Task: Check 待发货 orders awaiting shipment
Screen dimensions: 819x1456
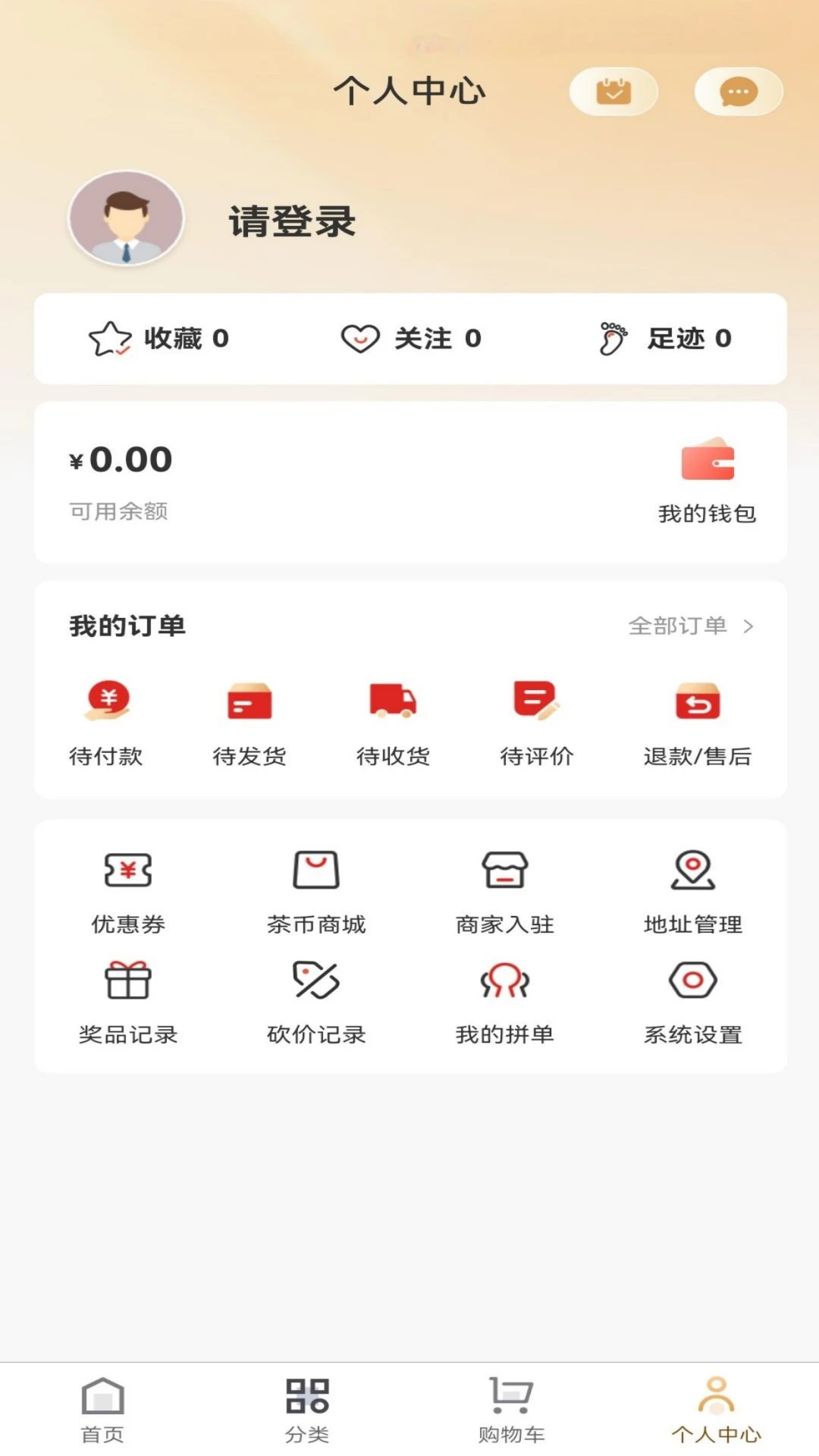Action: 250,720
